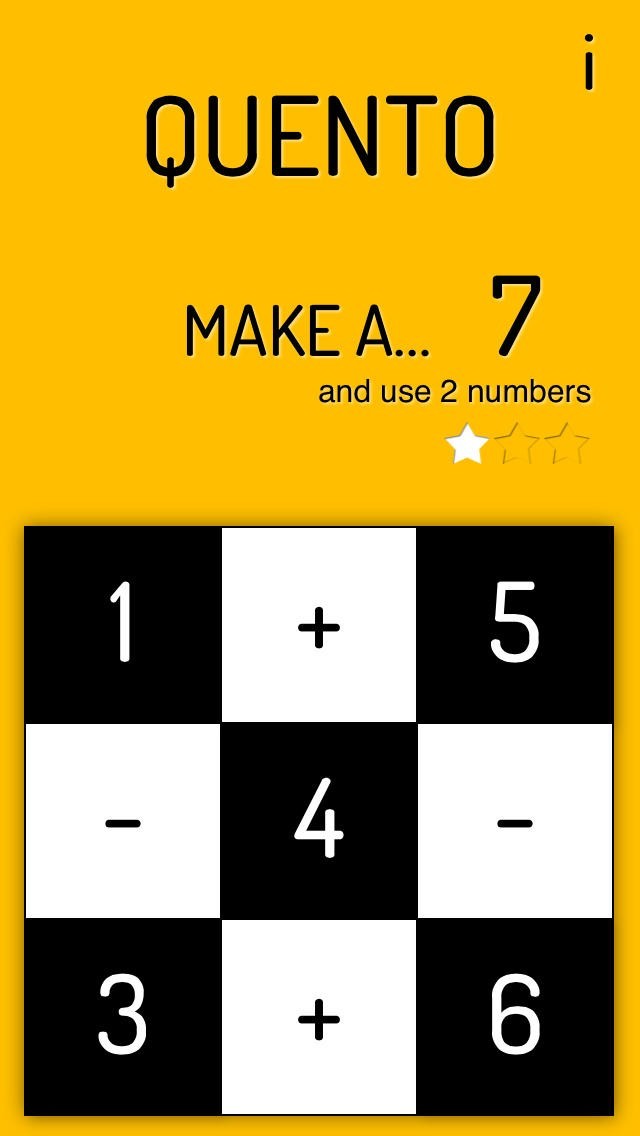Tap the plus tile between 3 and 6

(x=319, y=1016)
